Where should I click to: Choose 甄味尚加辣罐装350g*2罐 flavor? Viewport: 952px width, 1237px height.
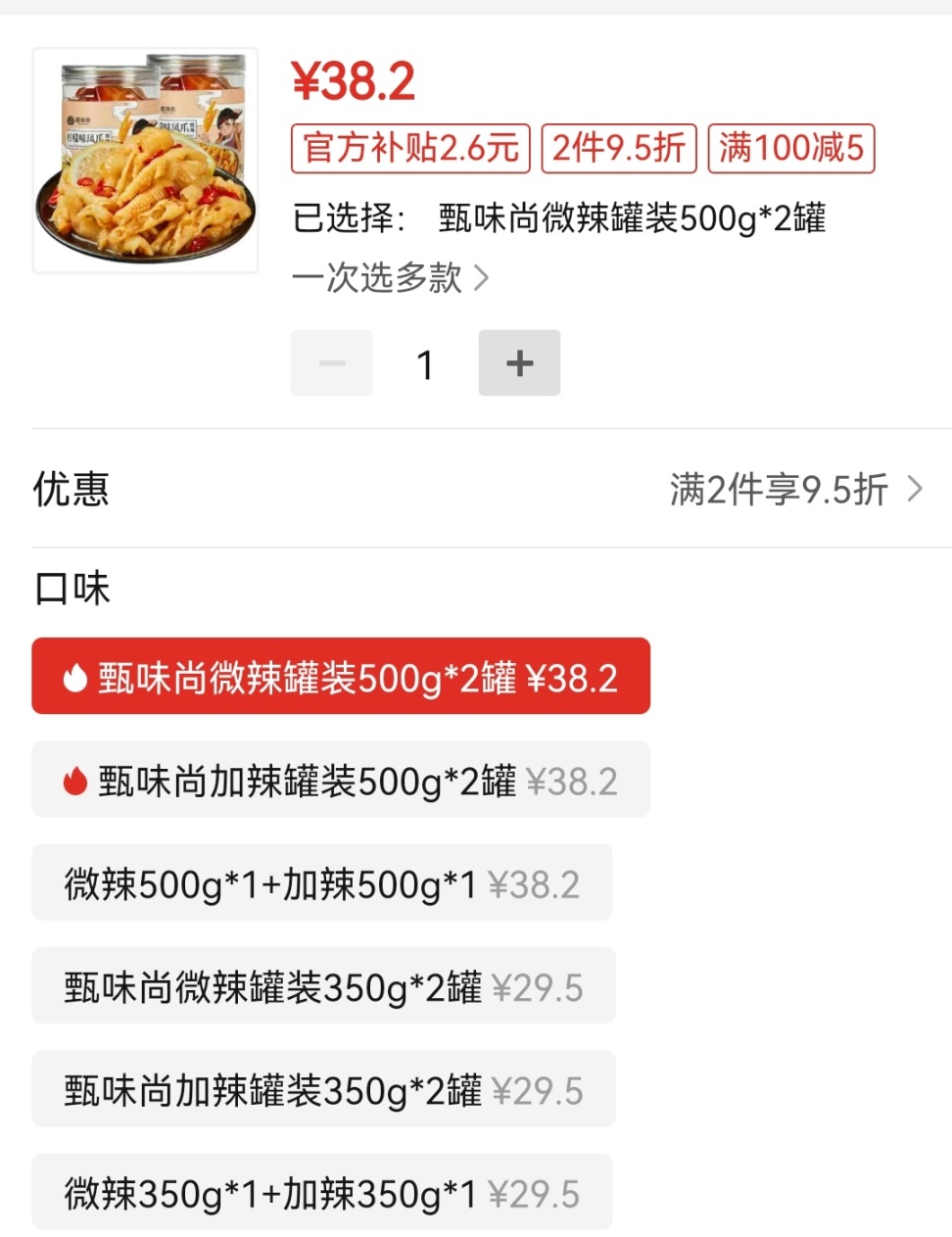pyautogui.click(x=323, y=1089)
